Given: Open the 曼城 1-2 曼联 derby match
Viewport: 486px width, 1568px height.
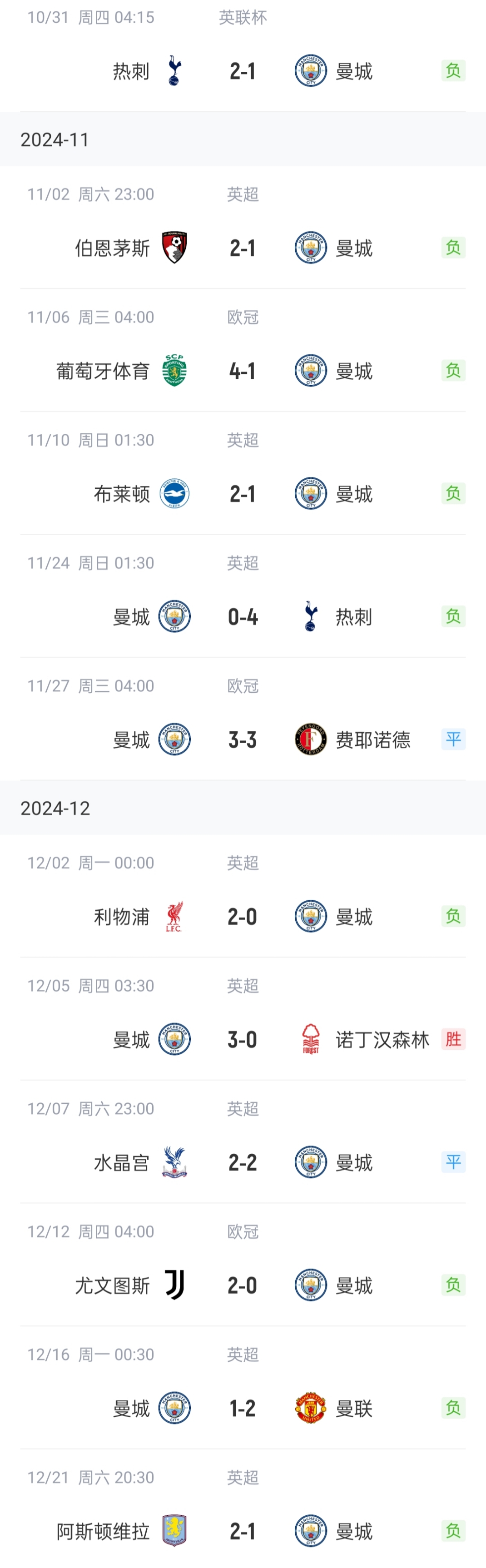Looking at the screenshot, I should (x=243, y=1409).
